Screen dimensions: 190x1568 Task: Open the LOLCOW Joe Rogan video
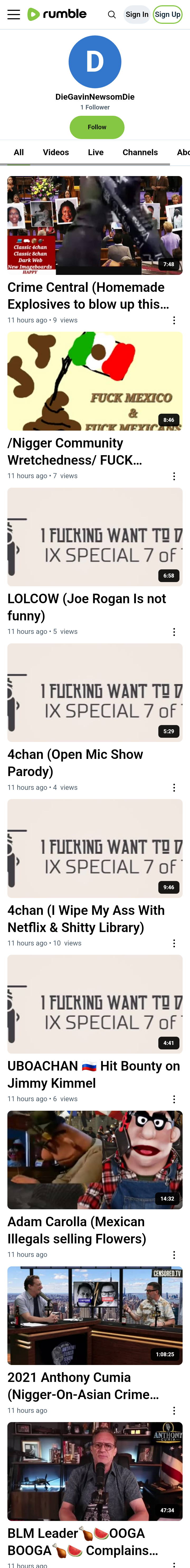click(95, 537)
